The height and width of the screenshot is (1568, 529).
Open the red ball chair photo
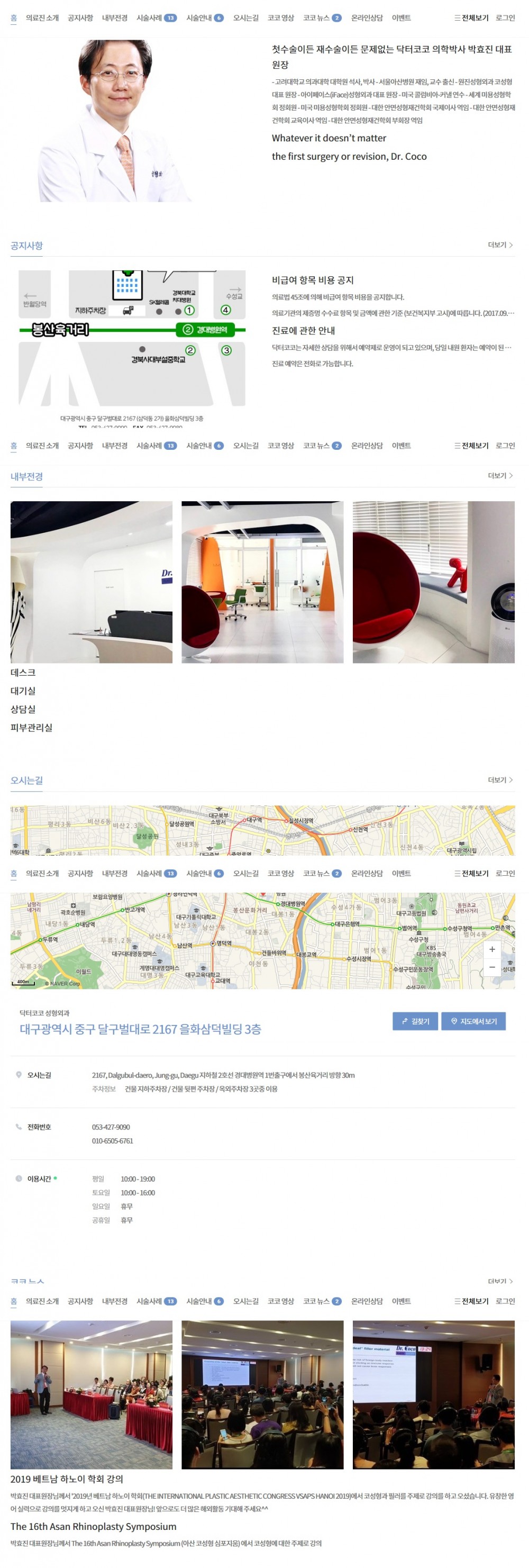pyautogui.click(x=433, y=581)
